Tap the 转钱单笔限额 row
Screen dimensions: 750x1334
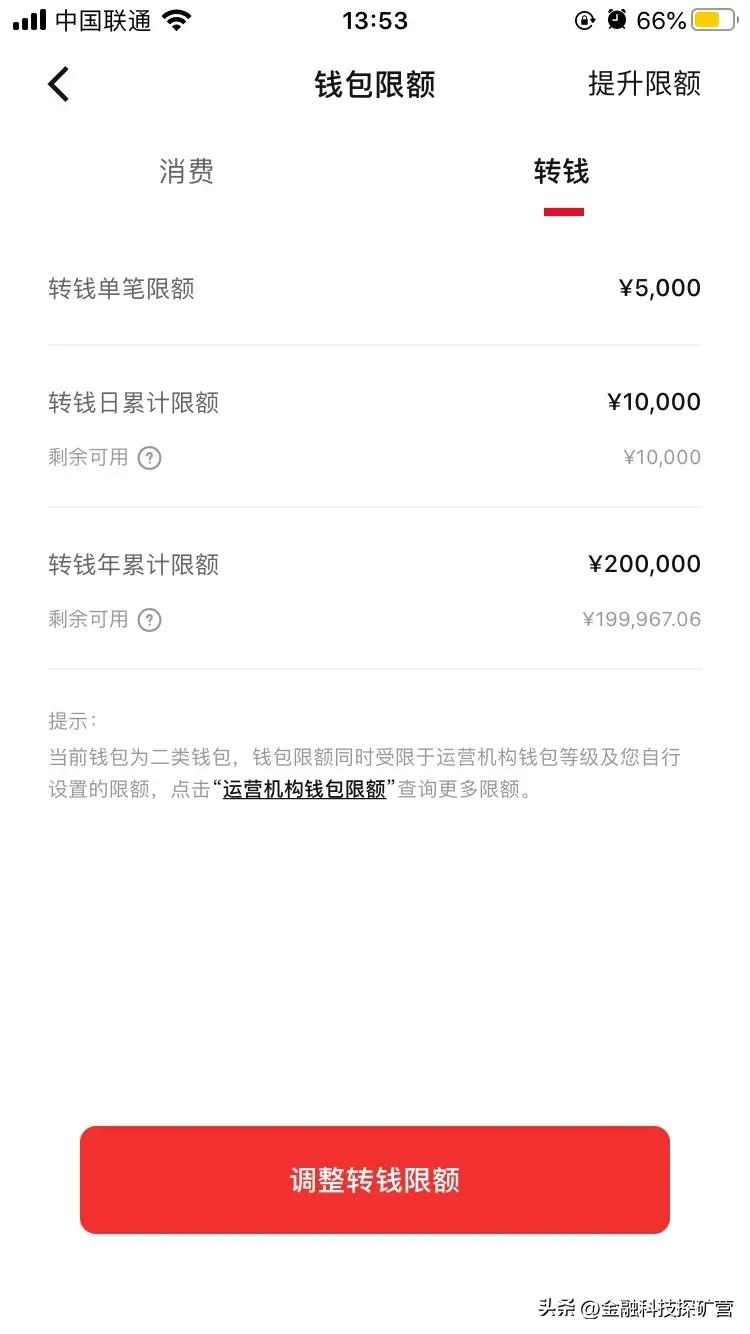point(122,289)
